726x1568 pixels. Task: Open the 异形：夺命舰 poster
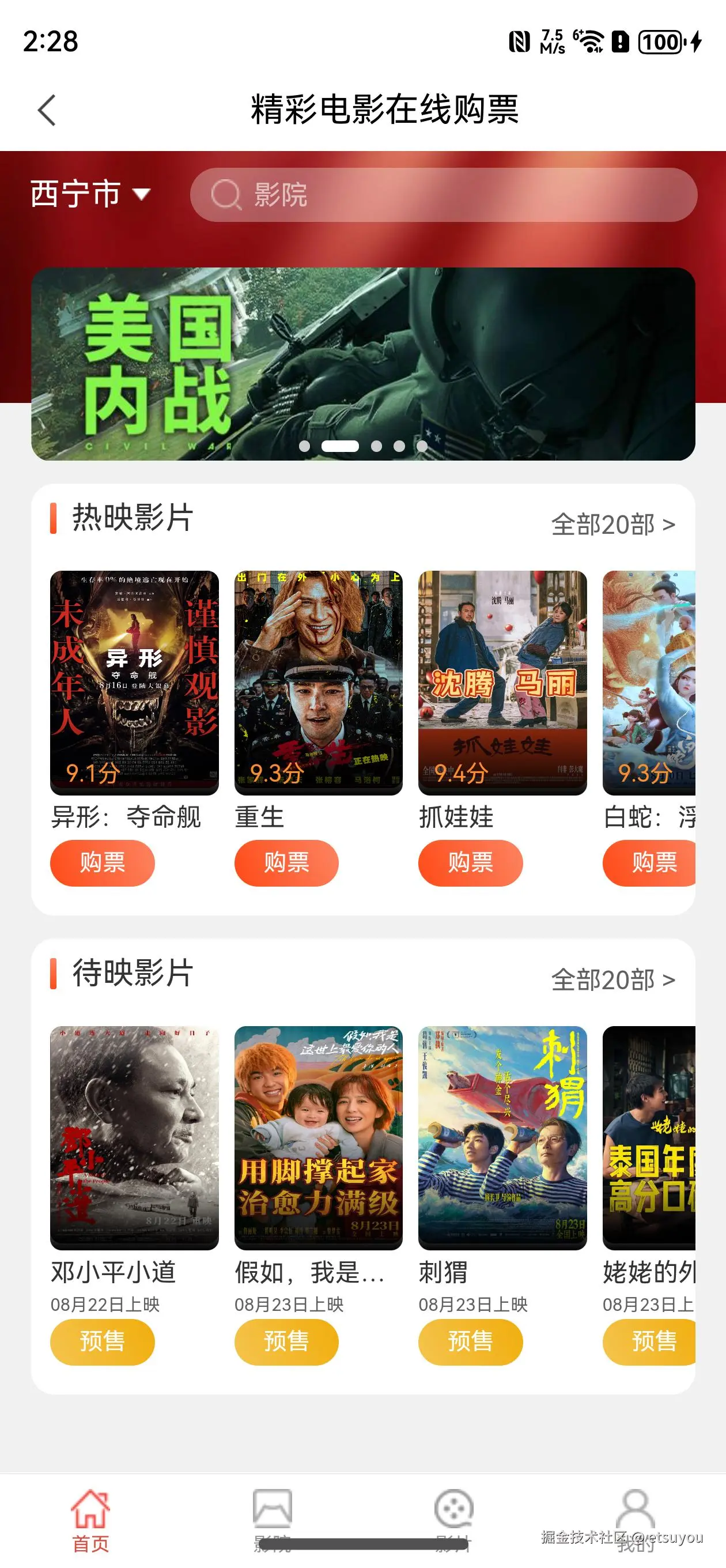[134, 682]
